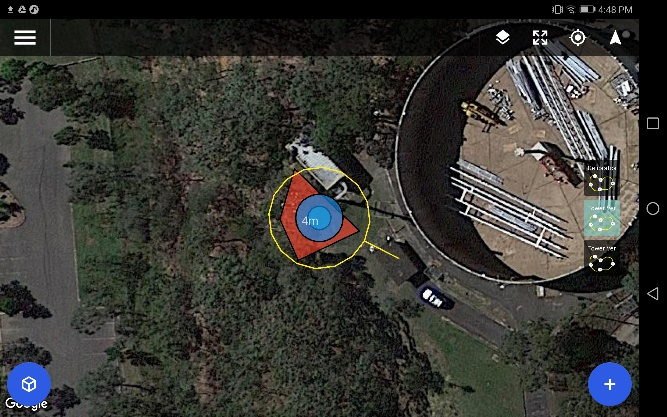
Task: Tap the north compass arrow icon
Action: tap(615, 37)
